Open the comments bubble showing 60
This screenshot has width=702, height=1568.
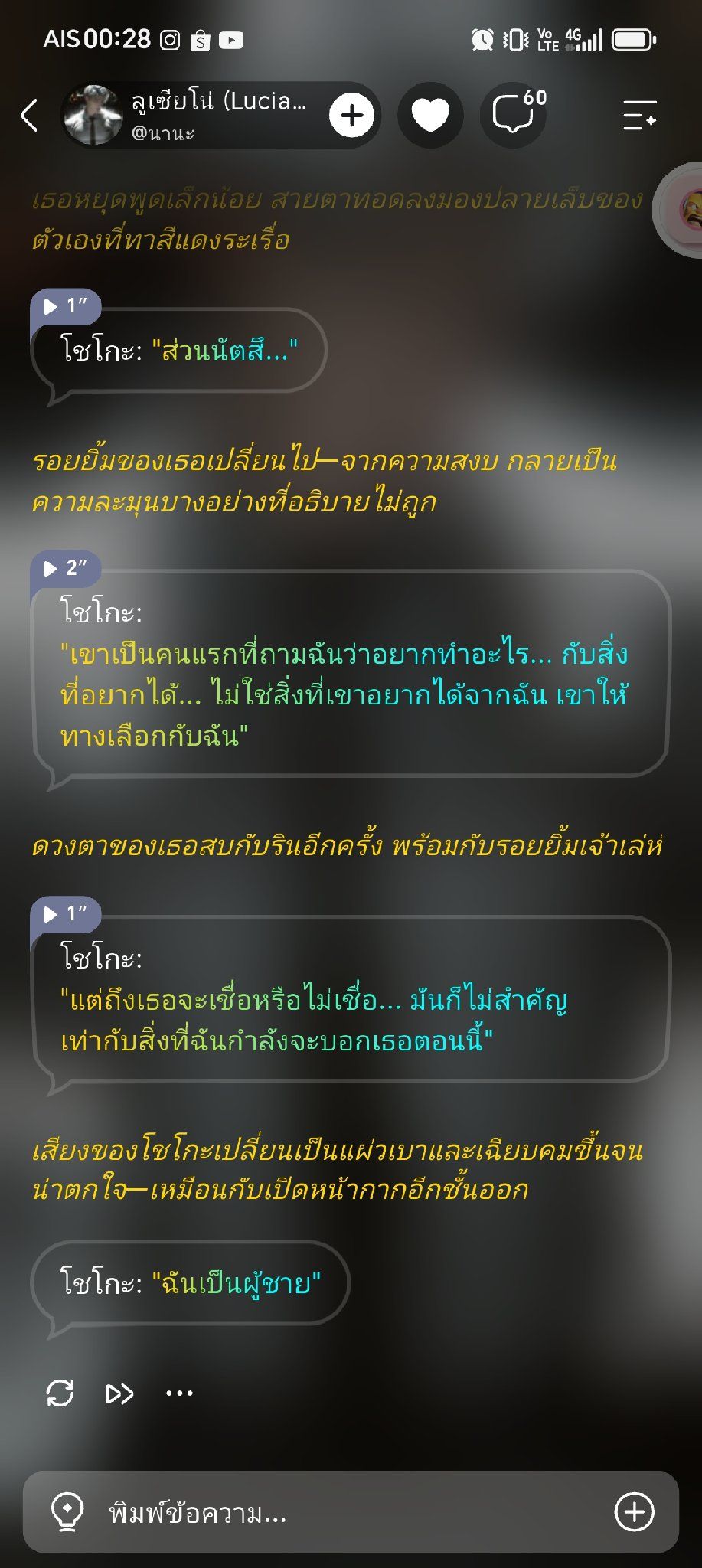tap(514, 116)
